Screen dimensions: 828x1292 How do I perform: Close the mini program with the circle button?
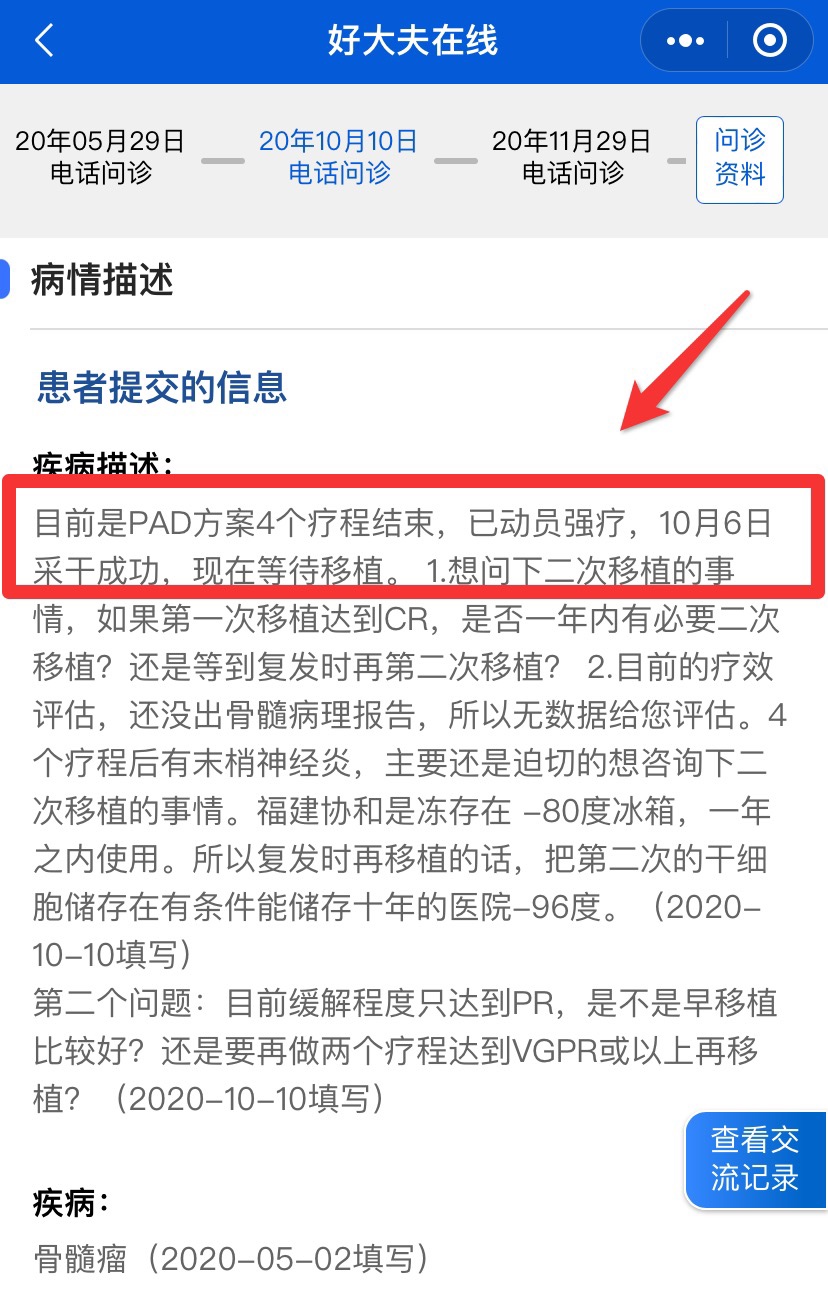(x=769, y=41)
